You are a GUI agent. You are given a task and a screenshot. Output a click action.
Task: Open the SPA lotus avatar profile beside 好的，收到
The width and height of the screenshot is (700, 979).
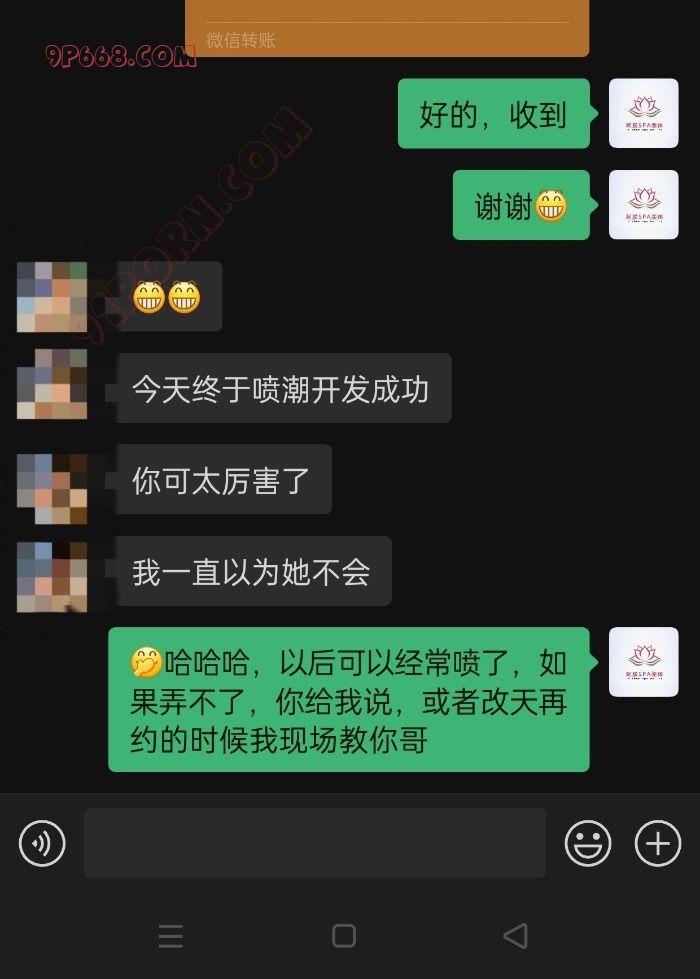(643, 113)
